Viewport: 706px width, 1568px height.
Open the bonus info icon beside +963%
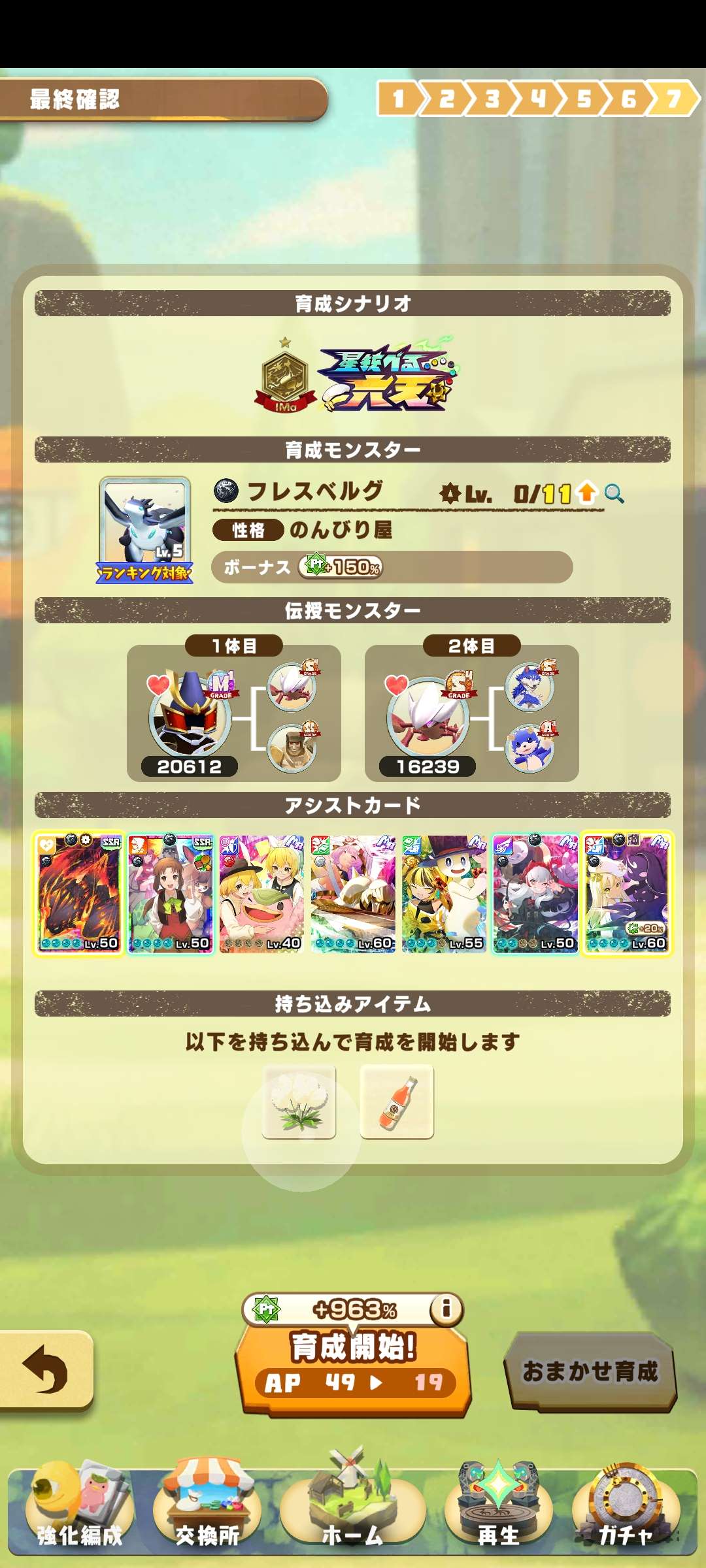446,1308
